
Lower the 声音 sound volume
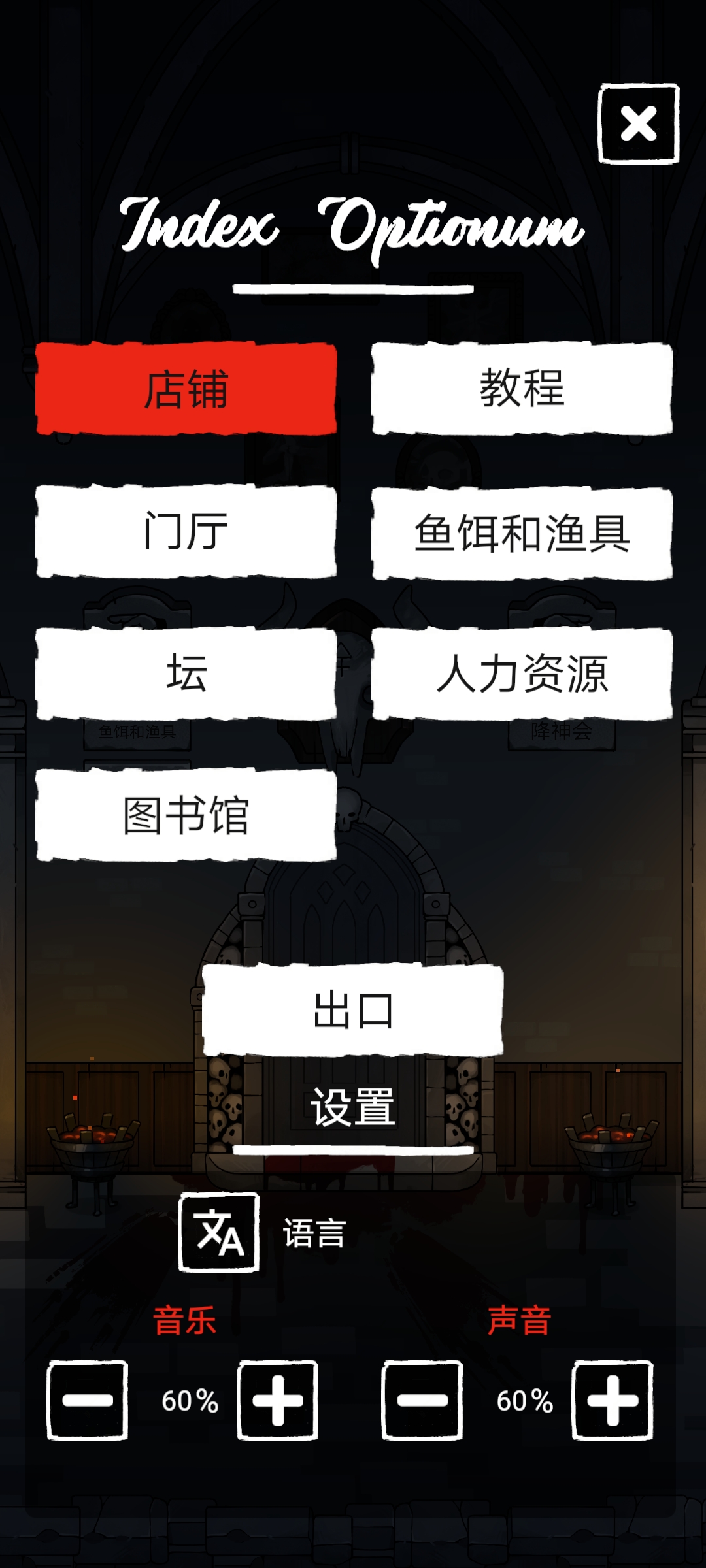[x=422, y=1400]
